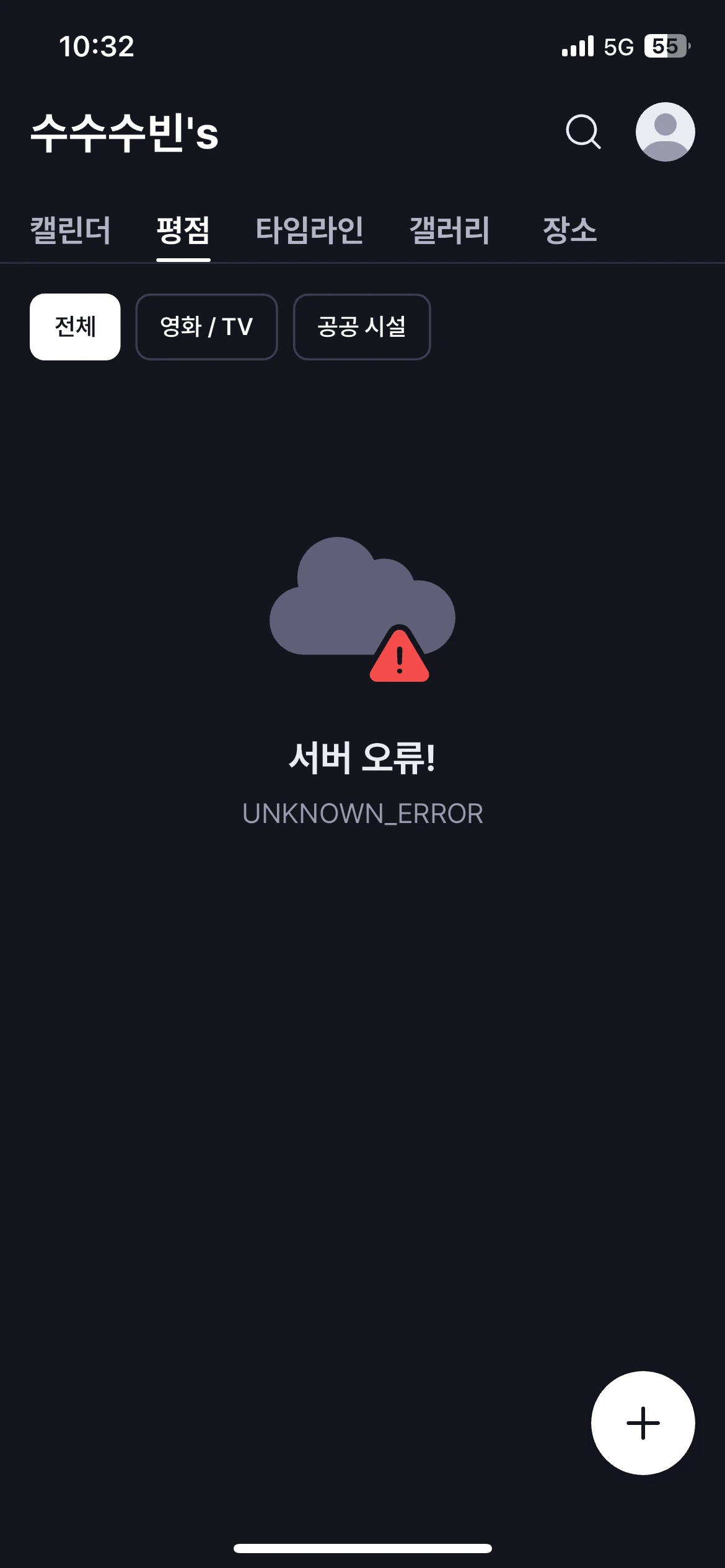
Task: Switch to the 장소 tab
Action: point(569,230)
